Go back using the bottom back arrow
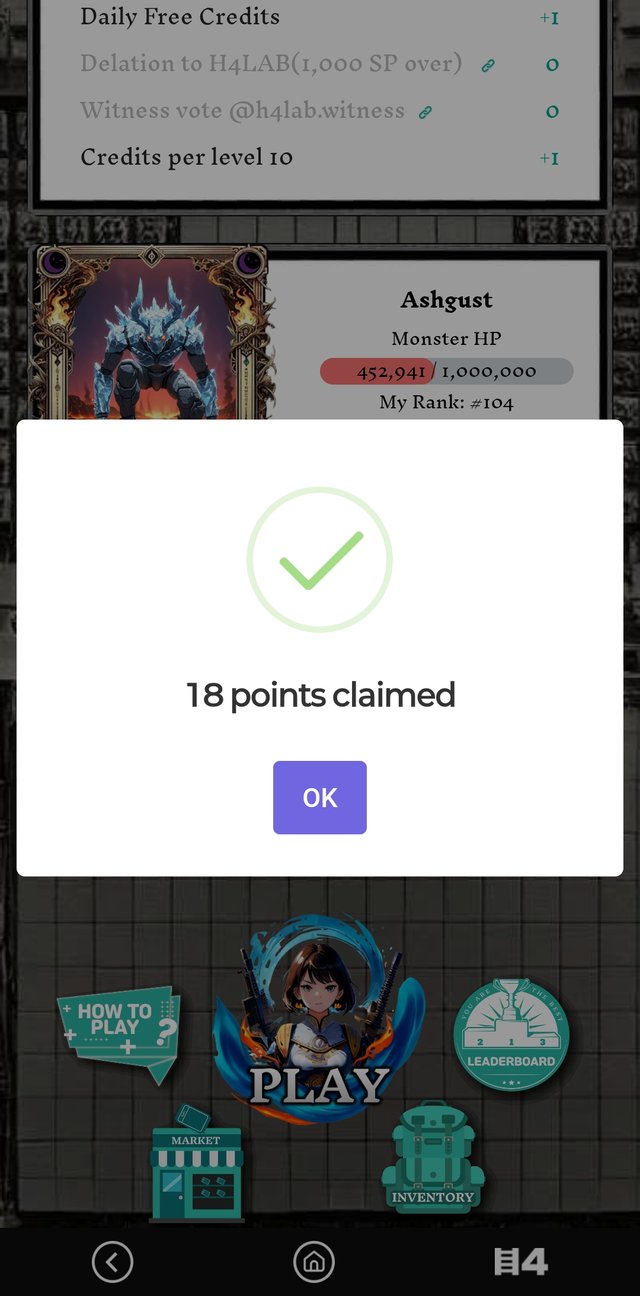 [x=112, y=1262]
